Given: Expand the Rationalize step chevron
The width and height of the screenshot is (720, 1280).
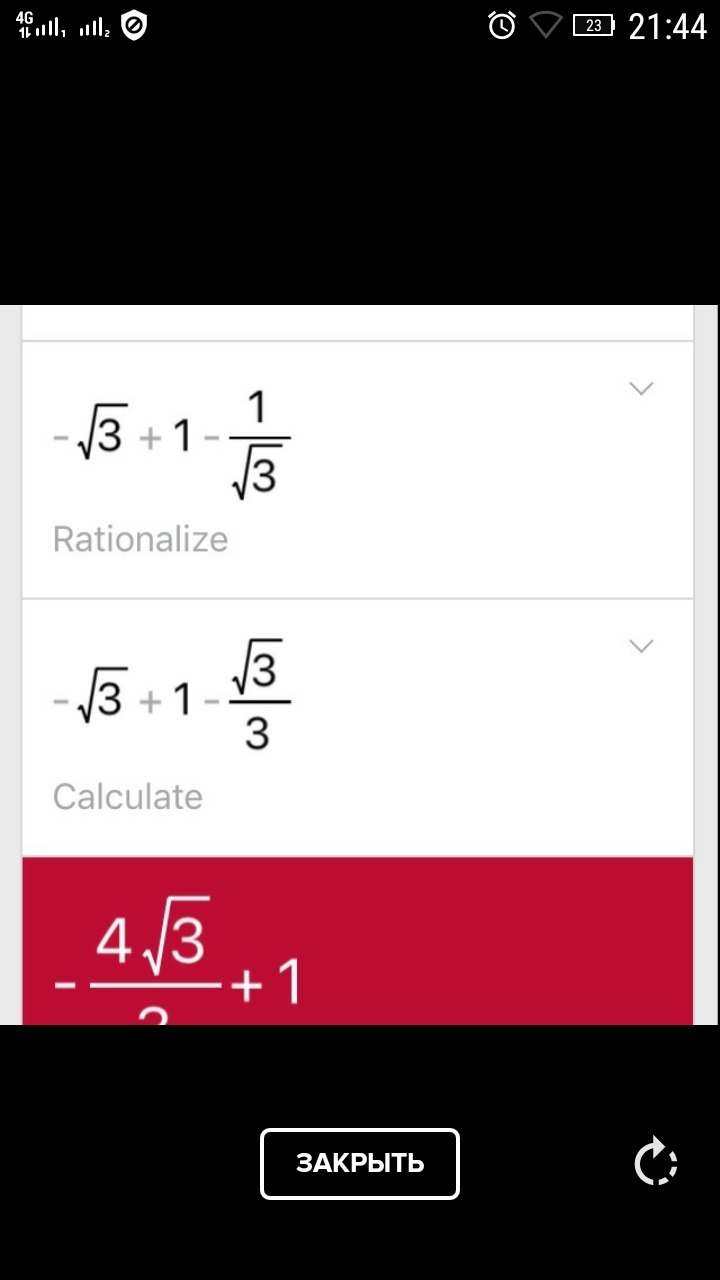Looking at the screenshot, I should click(x=641, y=388).
